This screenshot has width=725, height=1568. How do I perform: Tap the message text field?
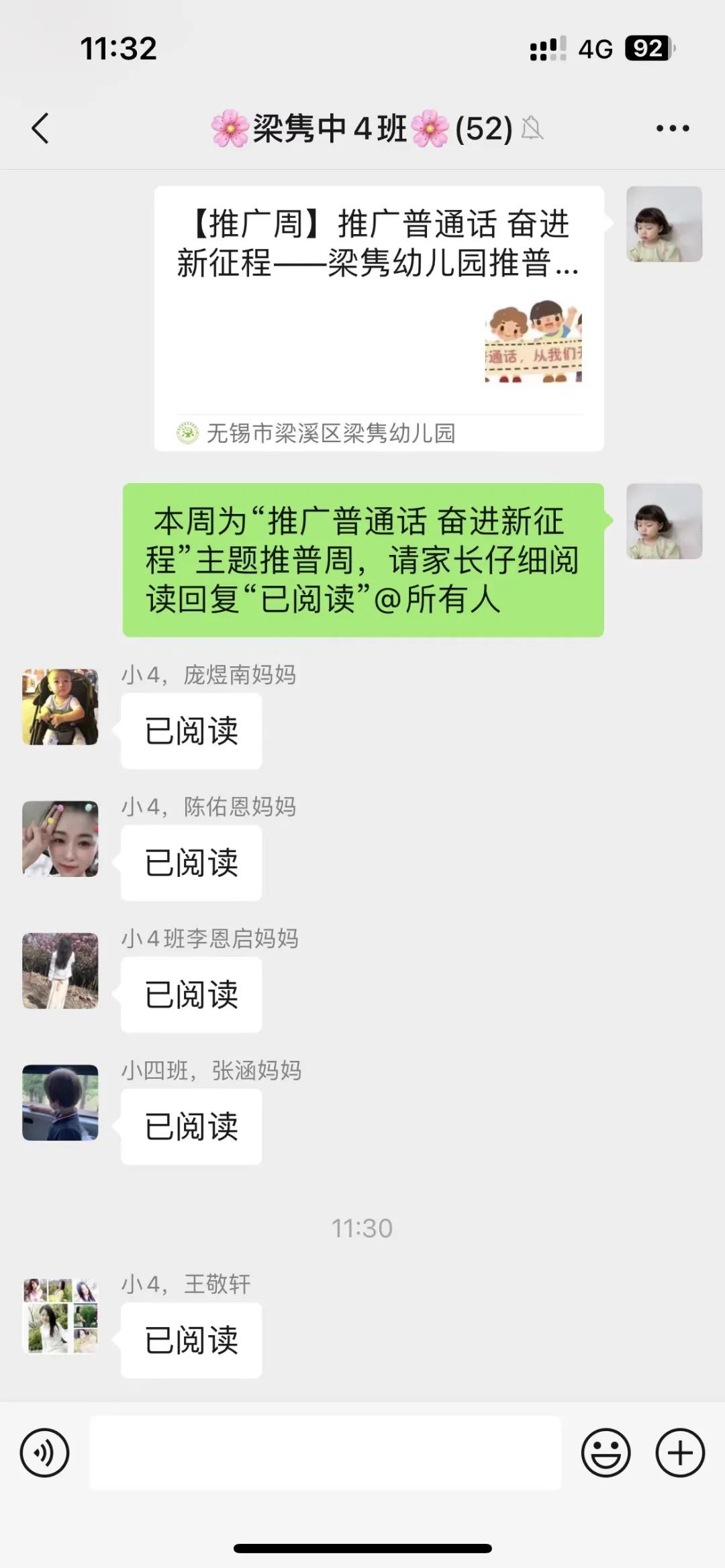coord(325,1453)
